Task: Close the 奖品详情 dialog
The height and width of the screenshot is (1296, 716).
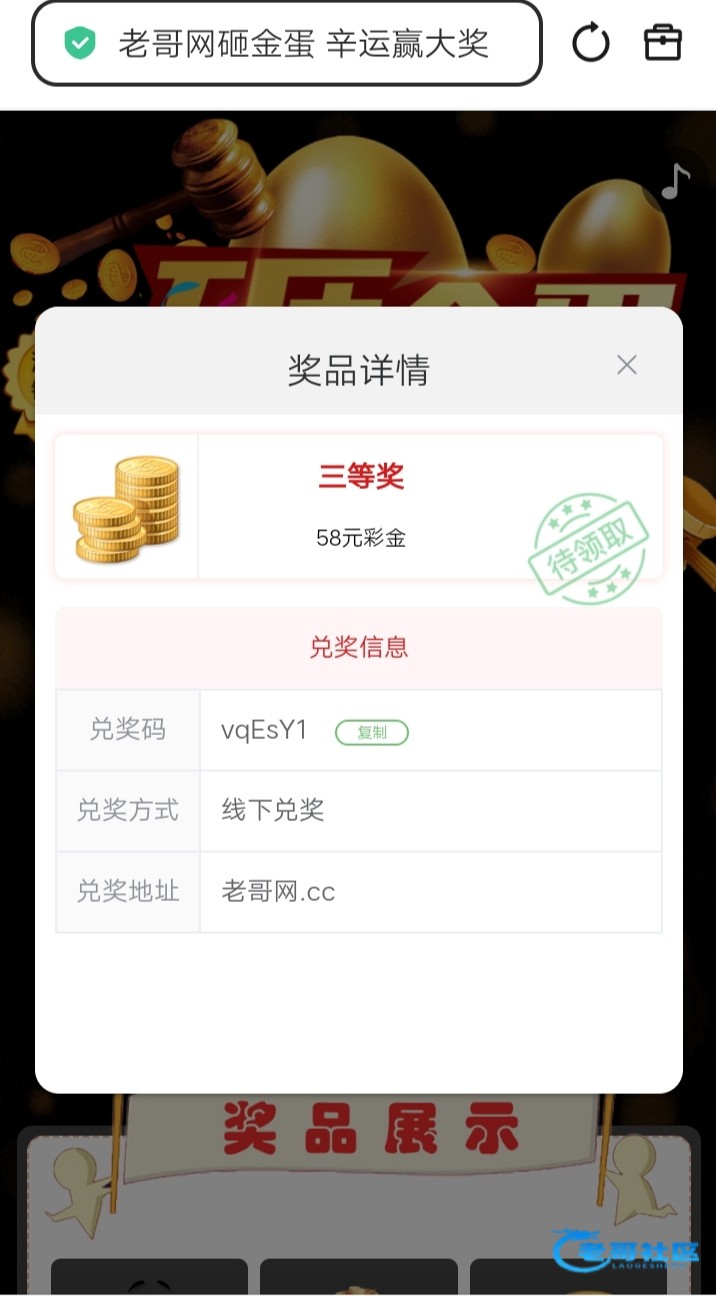Action: [627, 365]
